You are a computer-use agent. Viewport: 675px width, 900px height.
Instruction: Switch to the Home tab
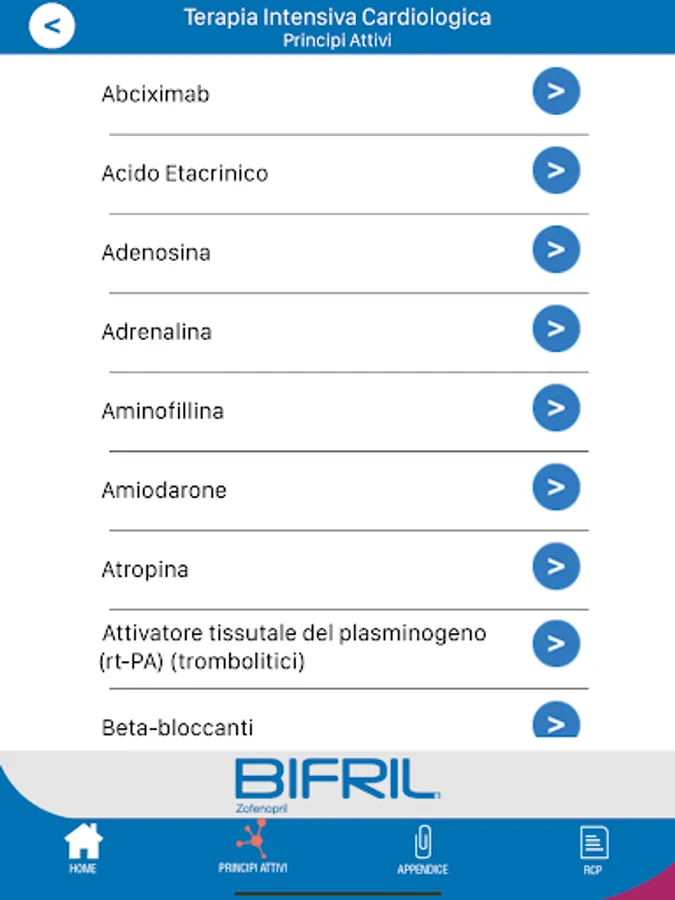(x=83, y=850)
